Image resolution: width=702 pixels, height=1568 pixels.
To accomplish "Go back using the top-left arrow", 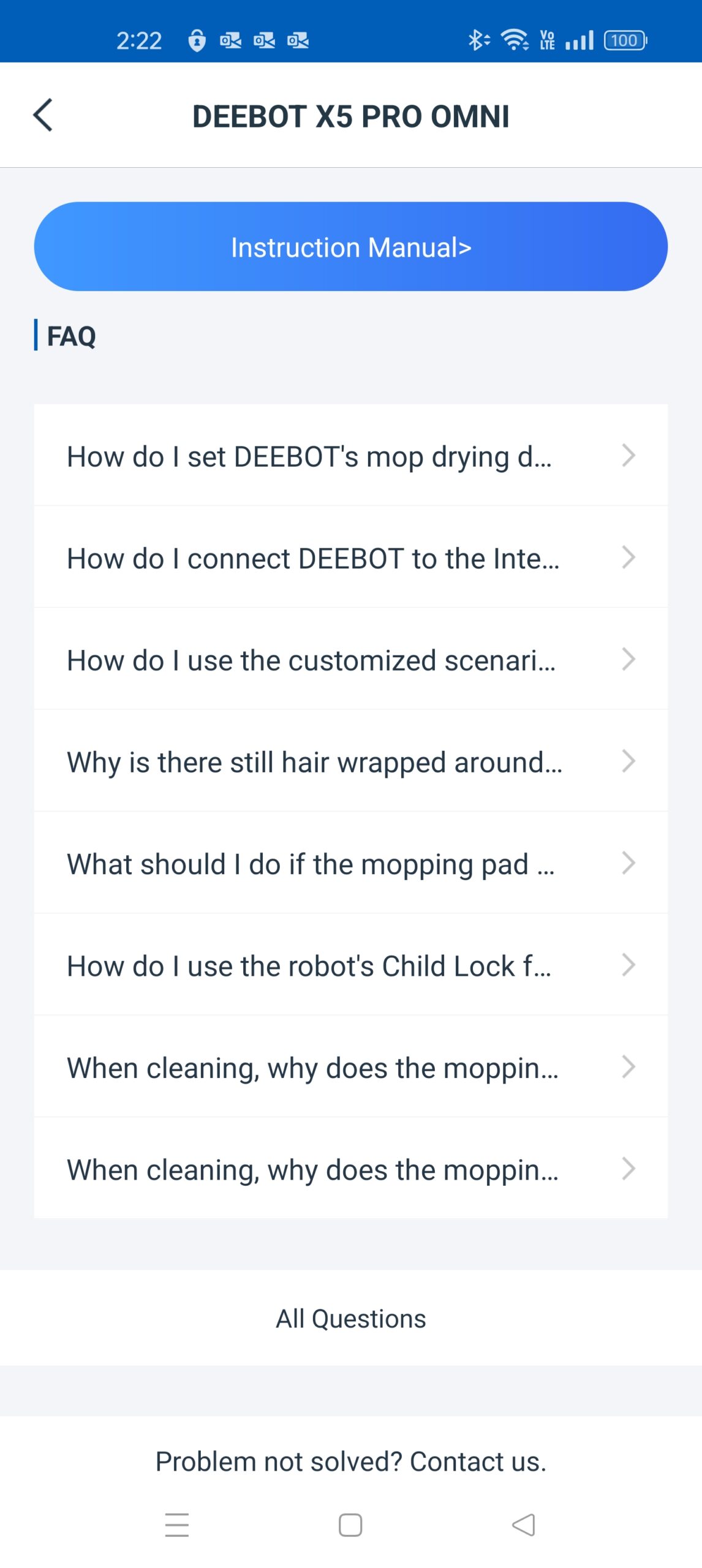I will tap(43, 115).
